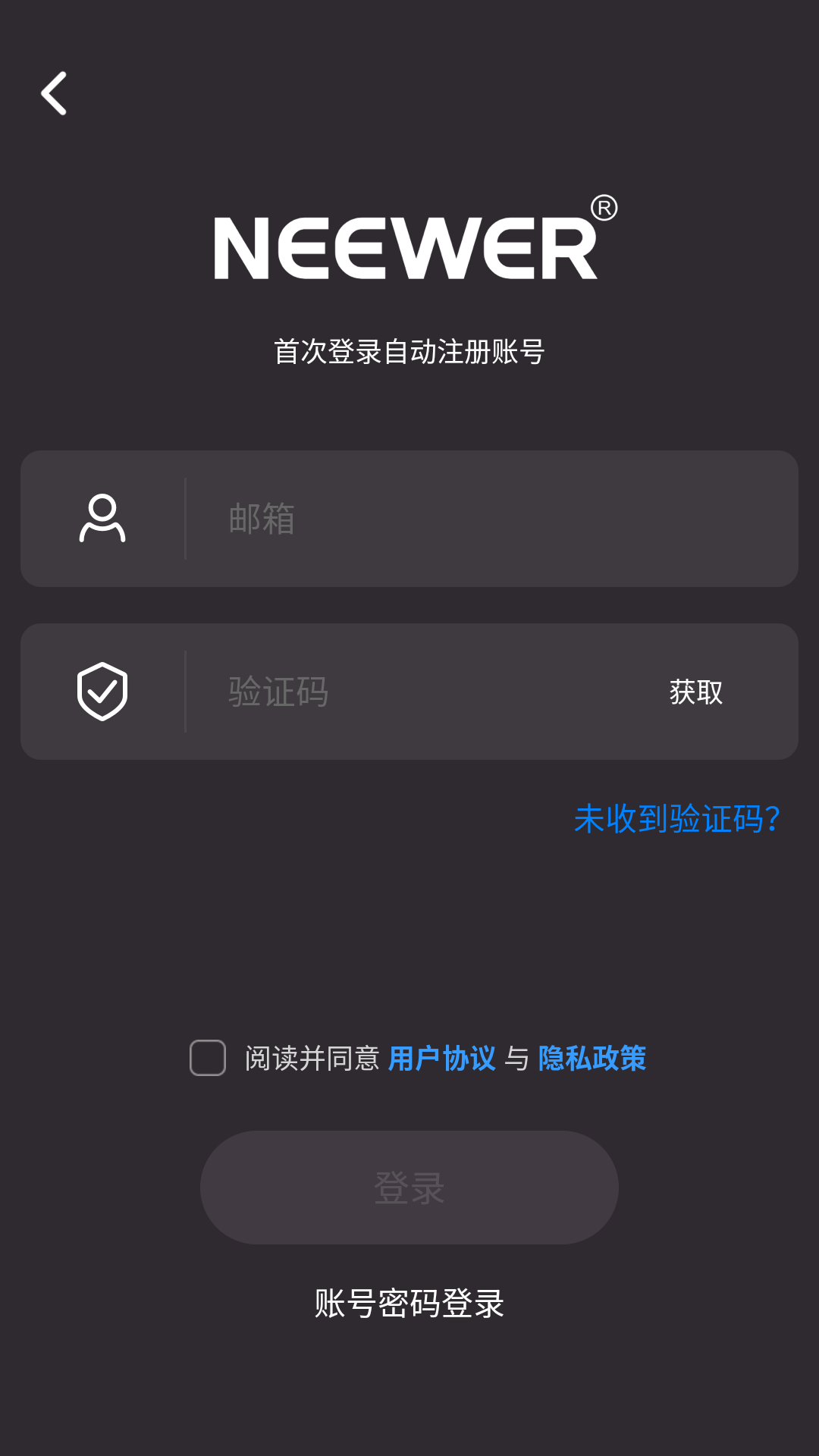The height and width of the screenshot is (1456, 819).
Task: Open the 用户协议 link
Action: click(441, 1058)
